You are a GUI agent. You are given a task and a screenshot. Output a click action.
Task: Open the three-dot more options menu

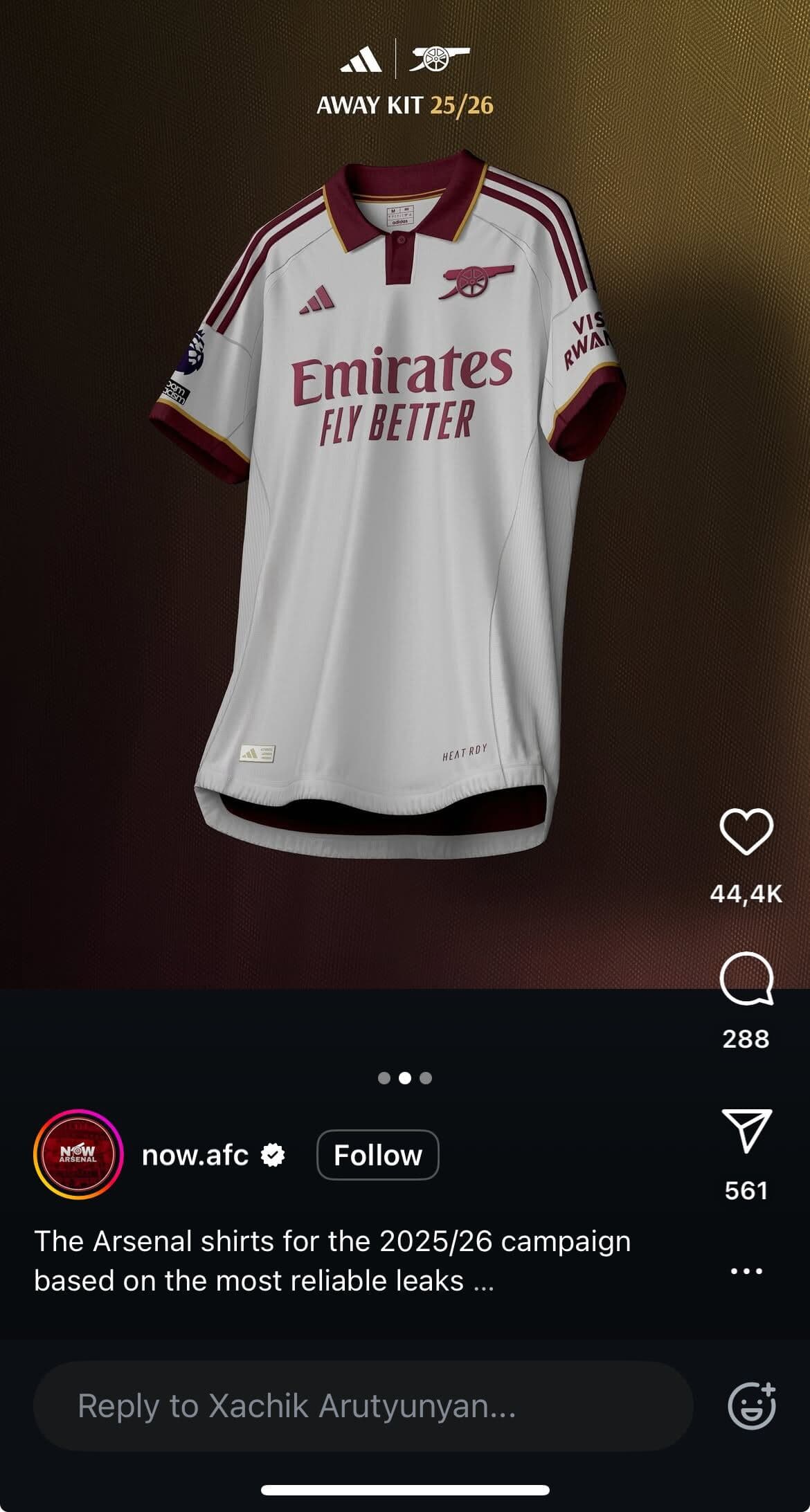click(x=746, y=1271)
